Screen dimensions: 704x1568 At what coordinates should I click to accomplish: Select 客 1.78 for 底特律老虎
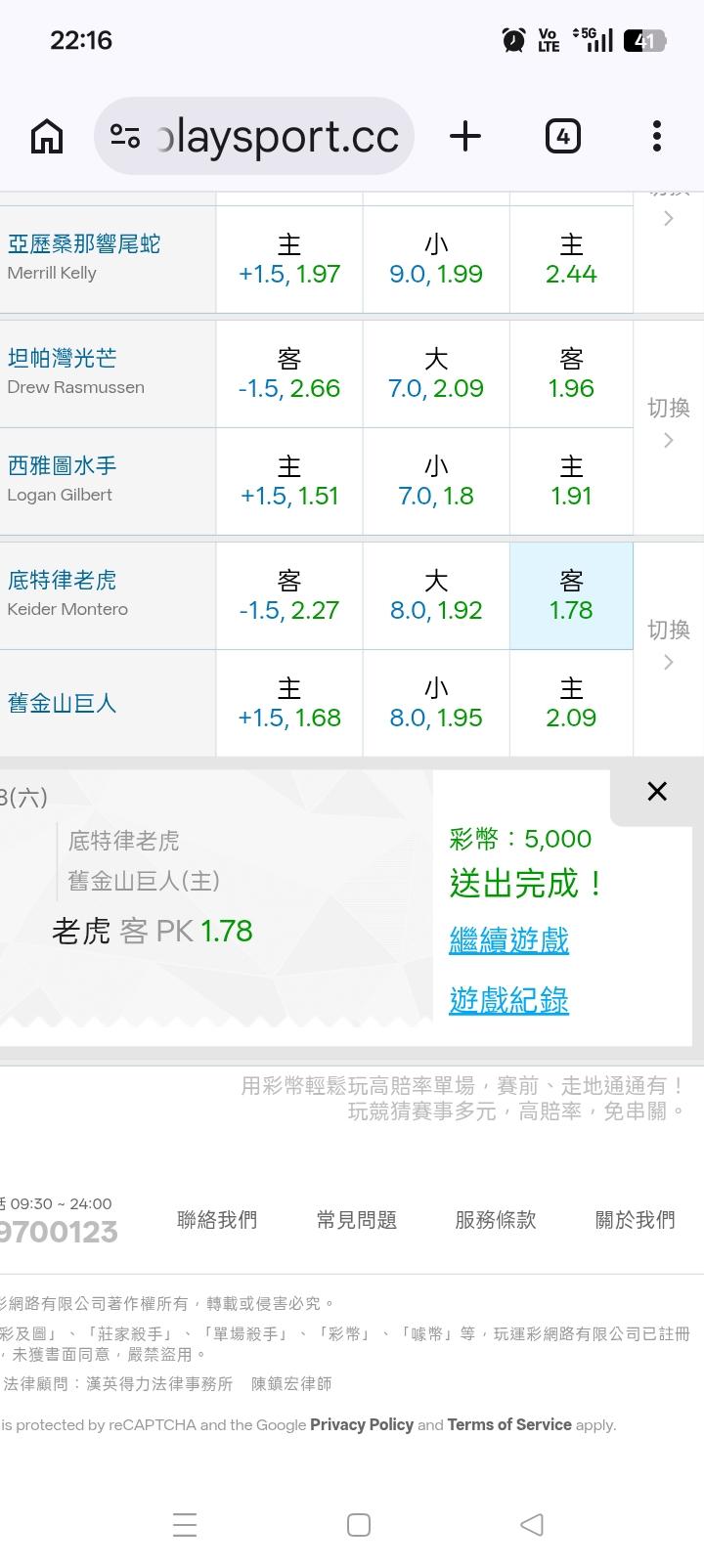coord(571,595)
